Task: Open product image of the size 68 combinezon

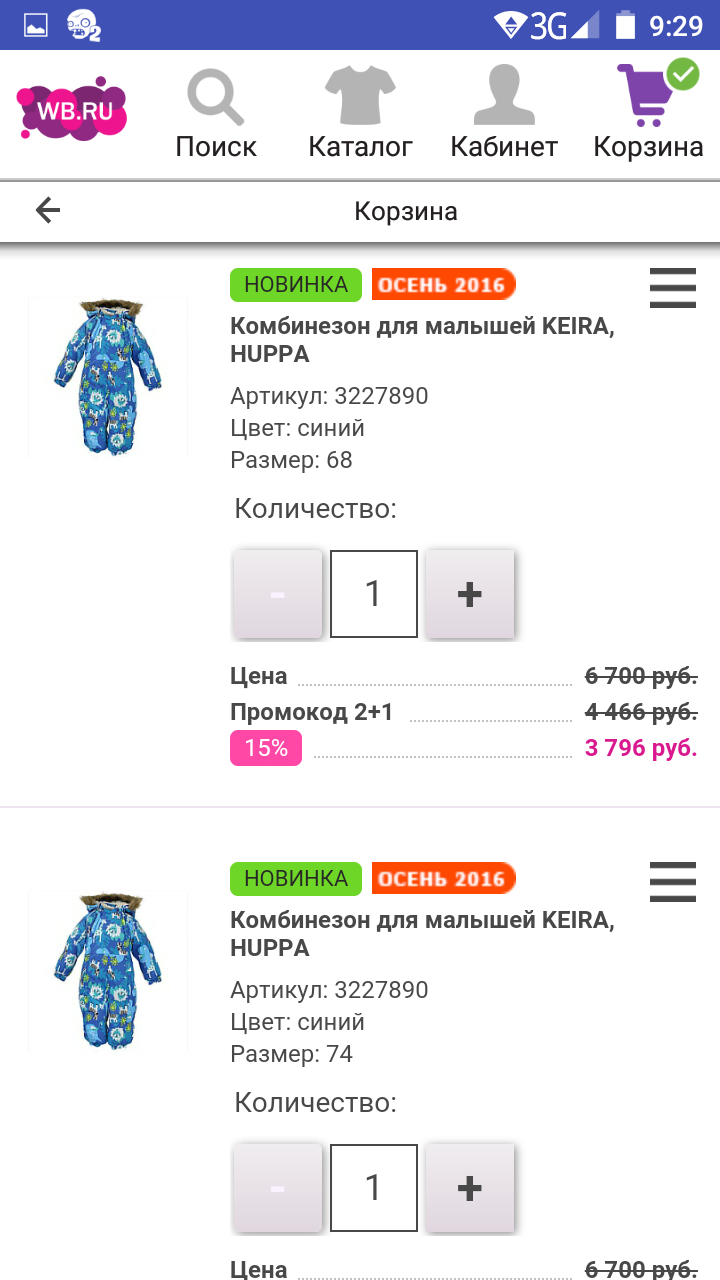Action: [108, 377]
